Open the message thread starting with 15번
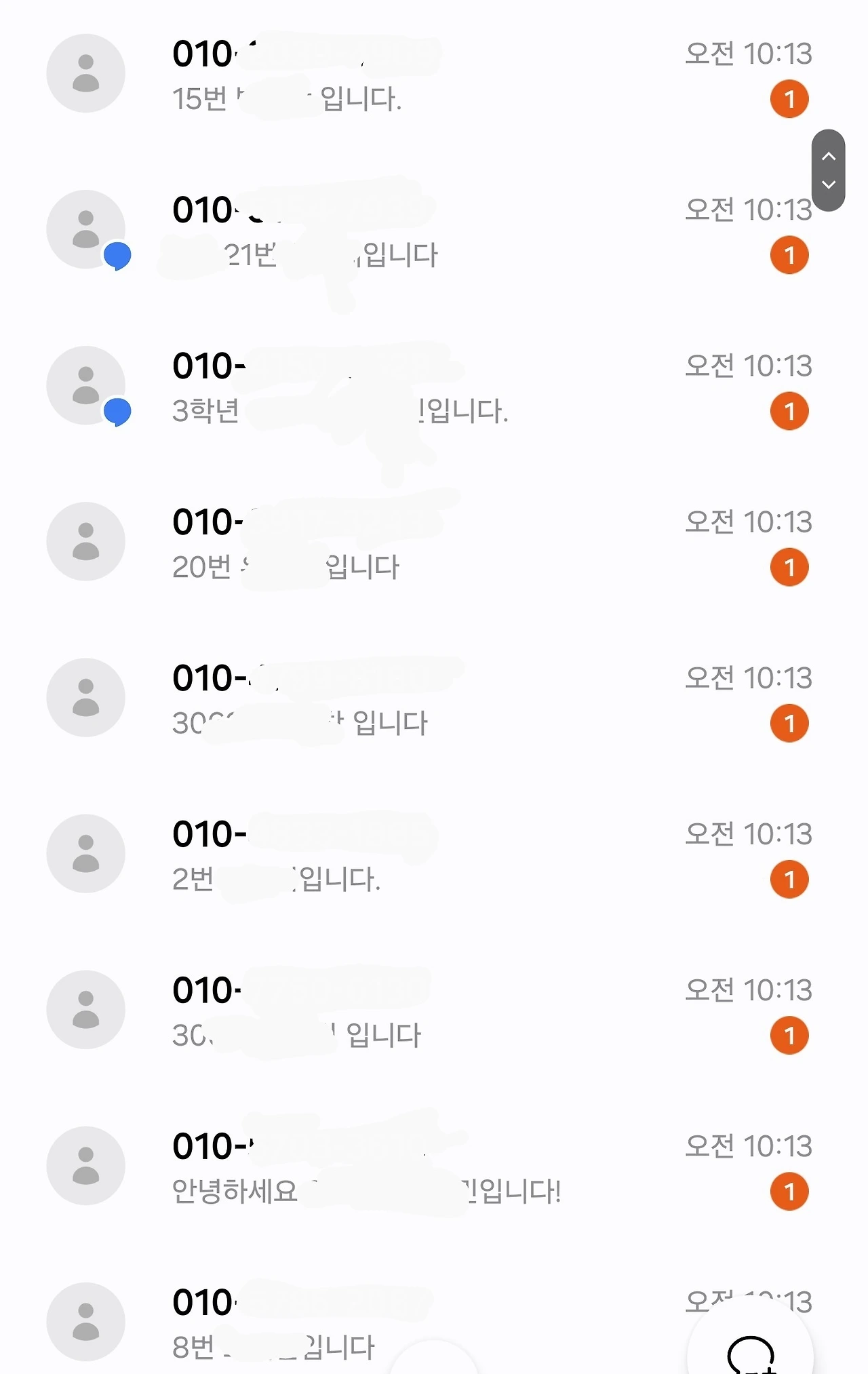Screen dimensions: 868x1374 tap(407, 75)
